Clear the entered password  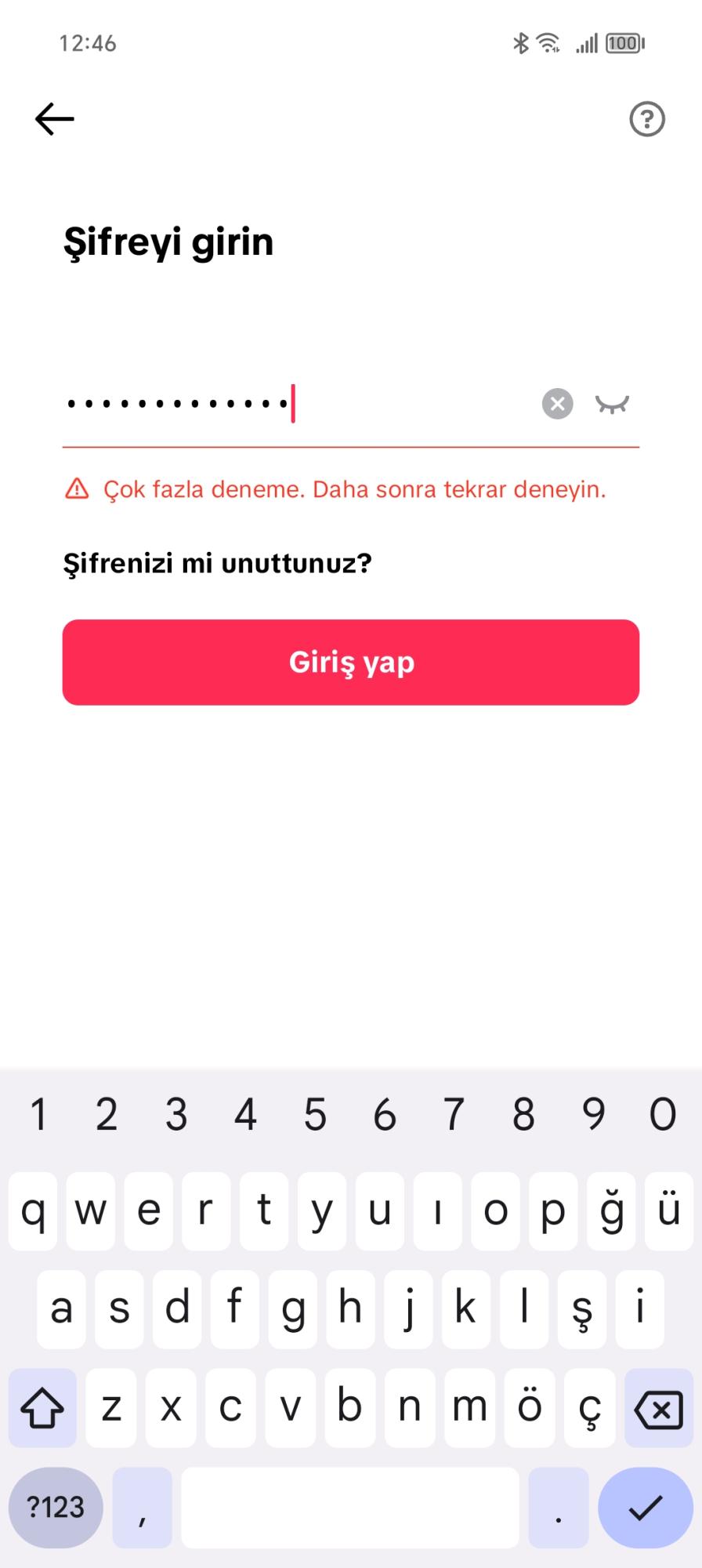(x=557, y=404)
